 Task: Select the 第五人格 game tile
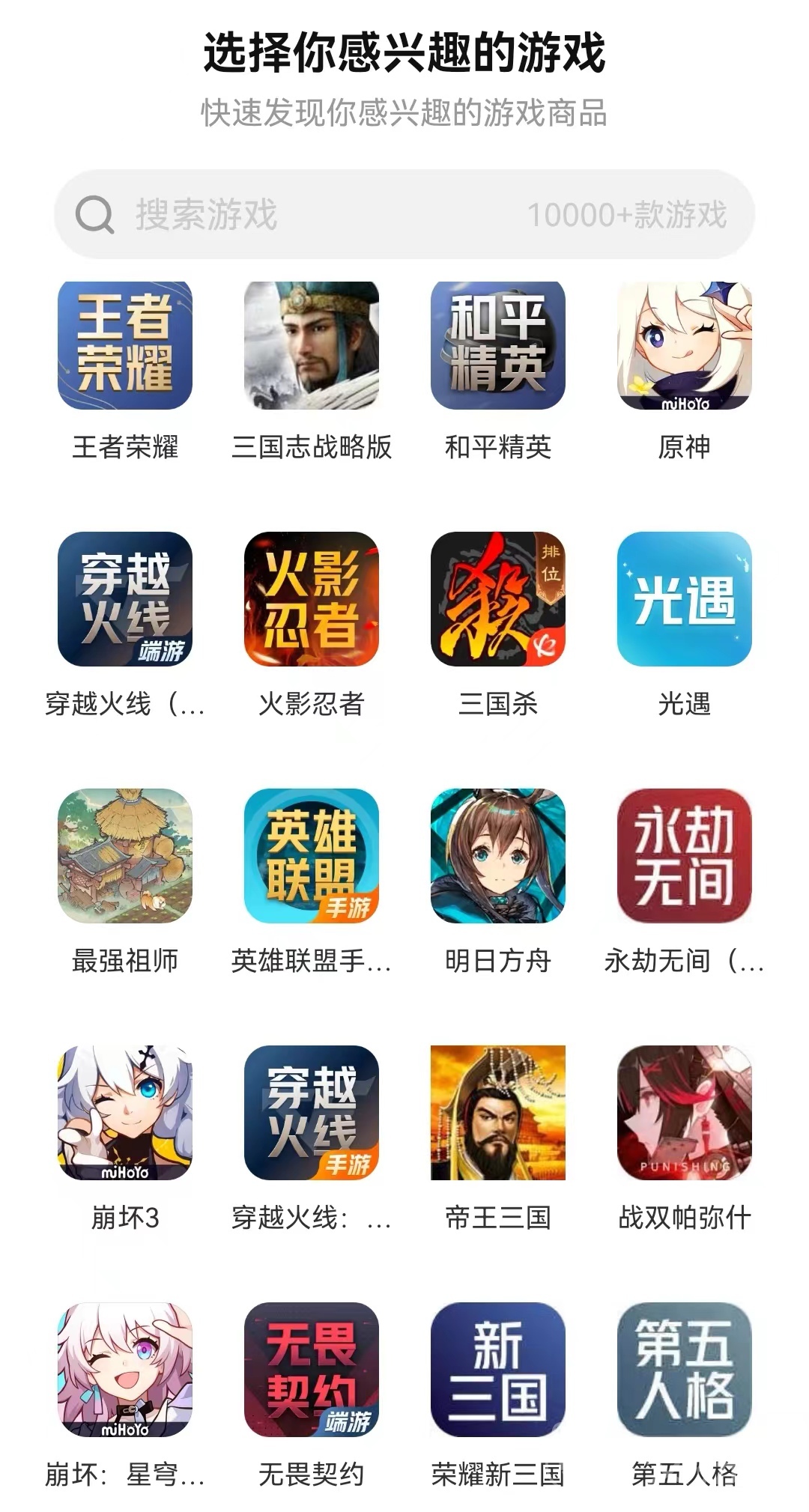(x=684, y=1370)
